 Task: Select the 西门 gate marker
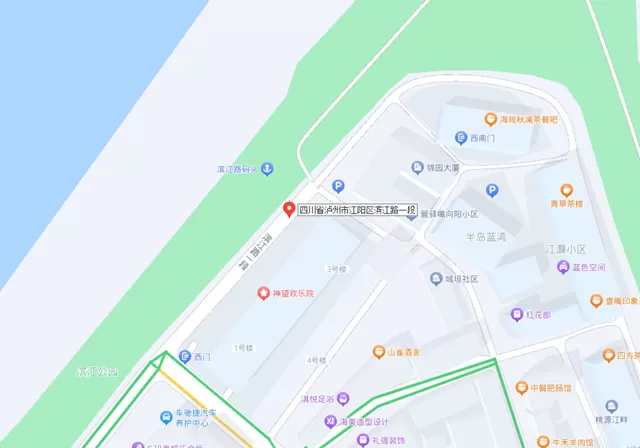[x=184, y=356]
